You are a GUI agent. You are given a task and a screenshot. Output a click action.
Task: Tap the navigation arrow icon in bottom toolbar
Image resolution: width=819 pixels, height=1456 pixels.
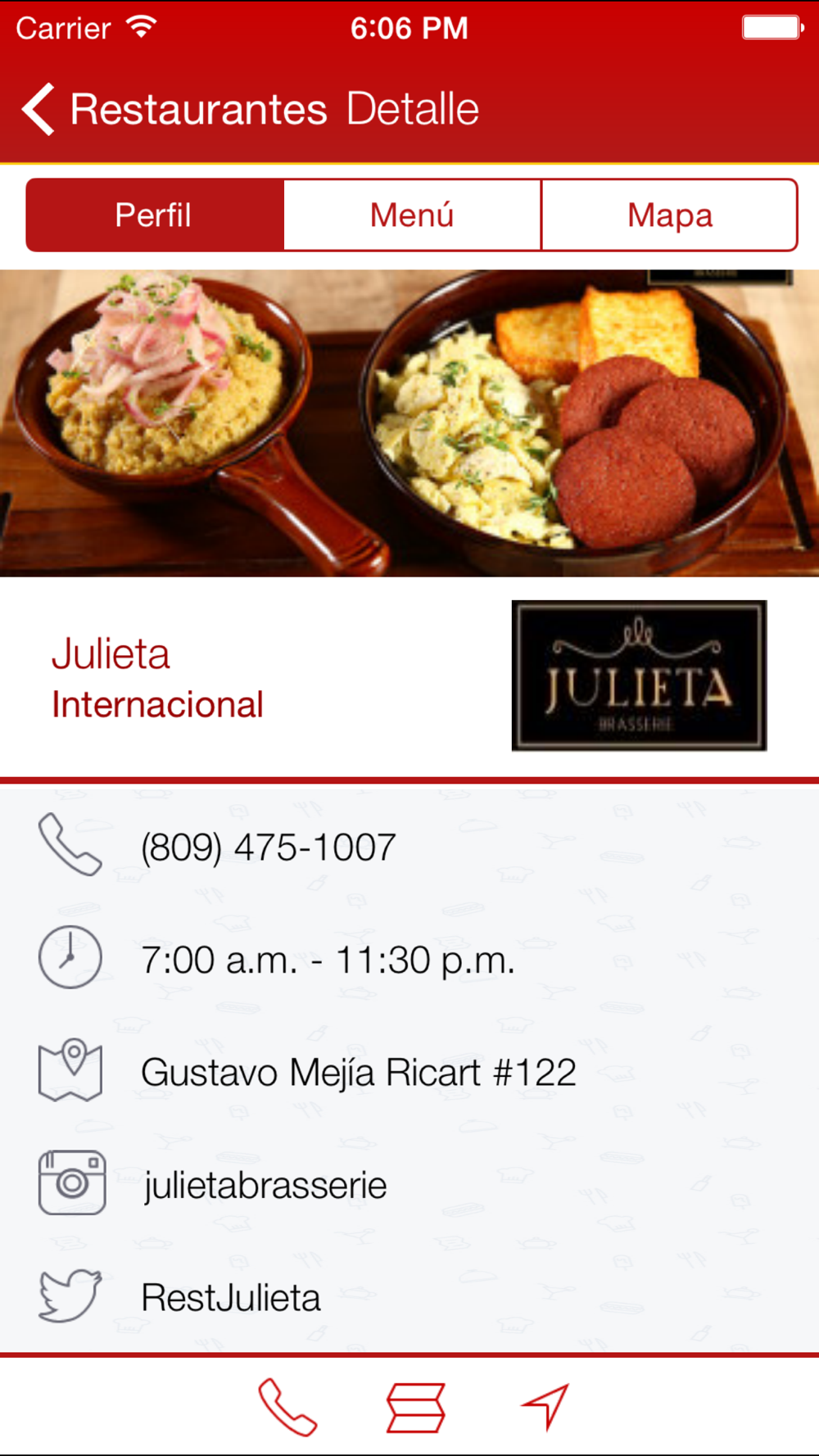click(545, 1406)
